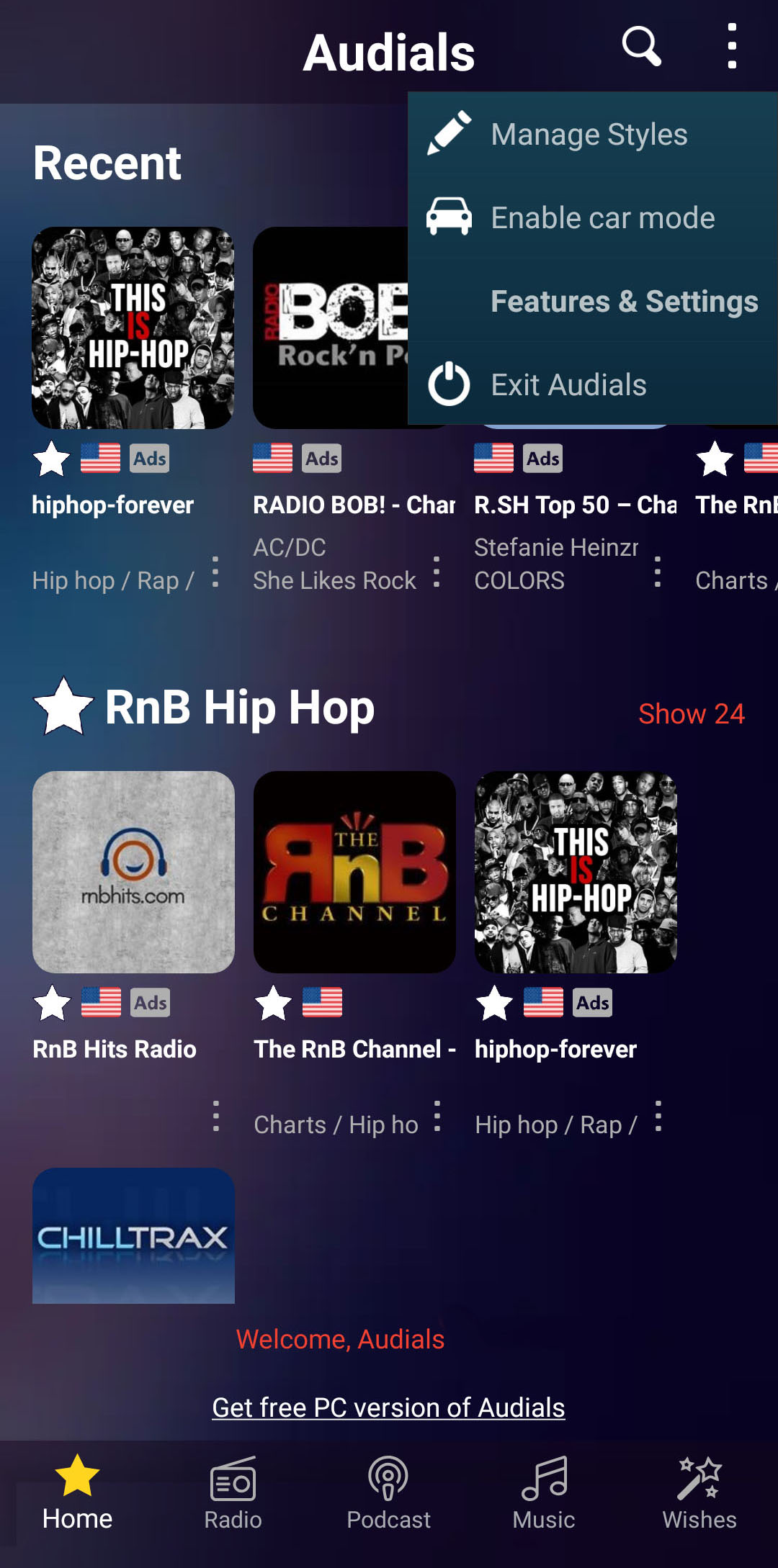This screenshot has height=1568, width=778.
Task: Open the Chilltrax station tile
Action: (x=133, y=1236)
